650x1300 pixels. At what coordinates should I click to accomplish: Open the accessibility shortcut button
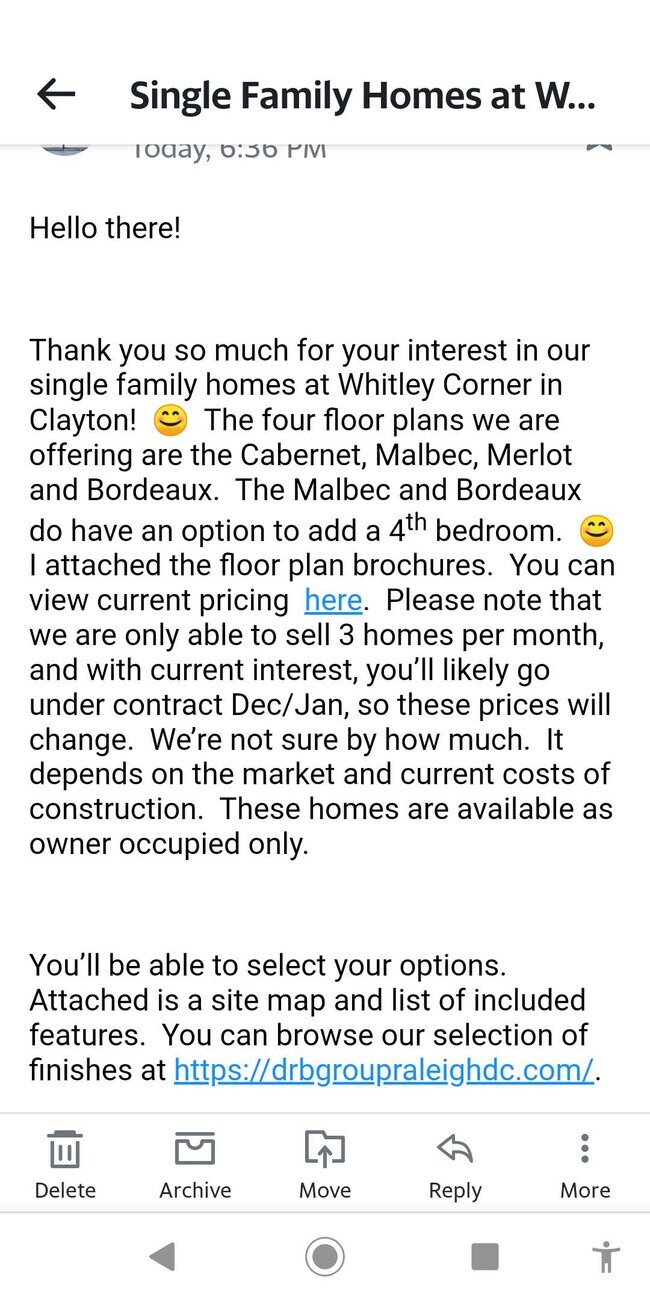(x=605, y=1256)
